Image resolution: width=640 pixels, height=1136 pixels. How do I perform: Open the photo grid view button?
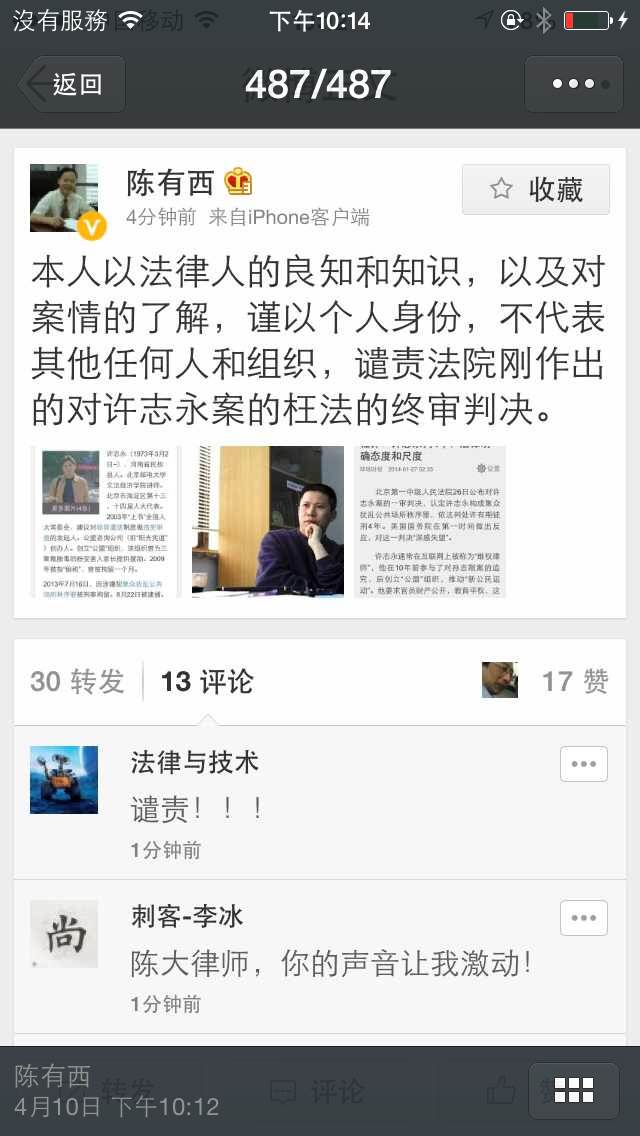(573, 1091)
